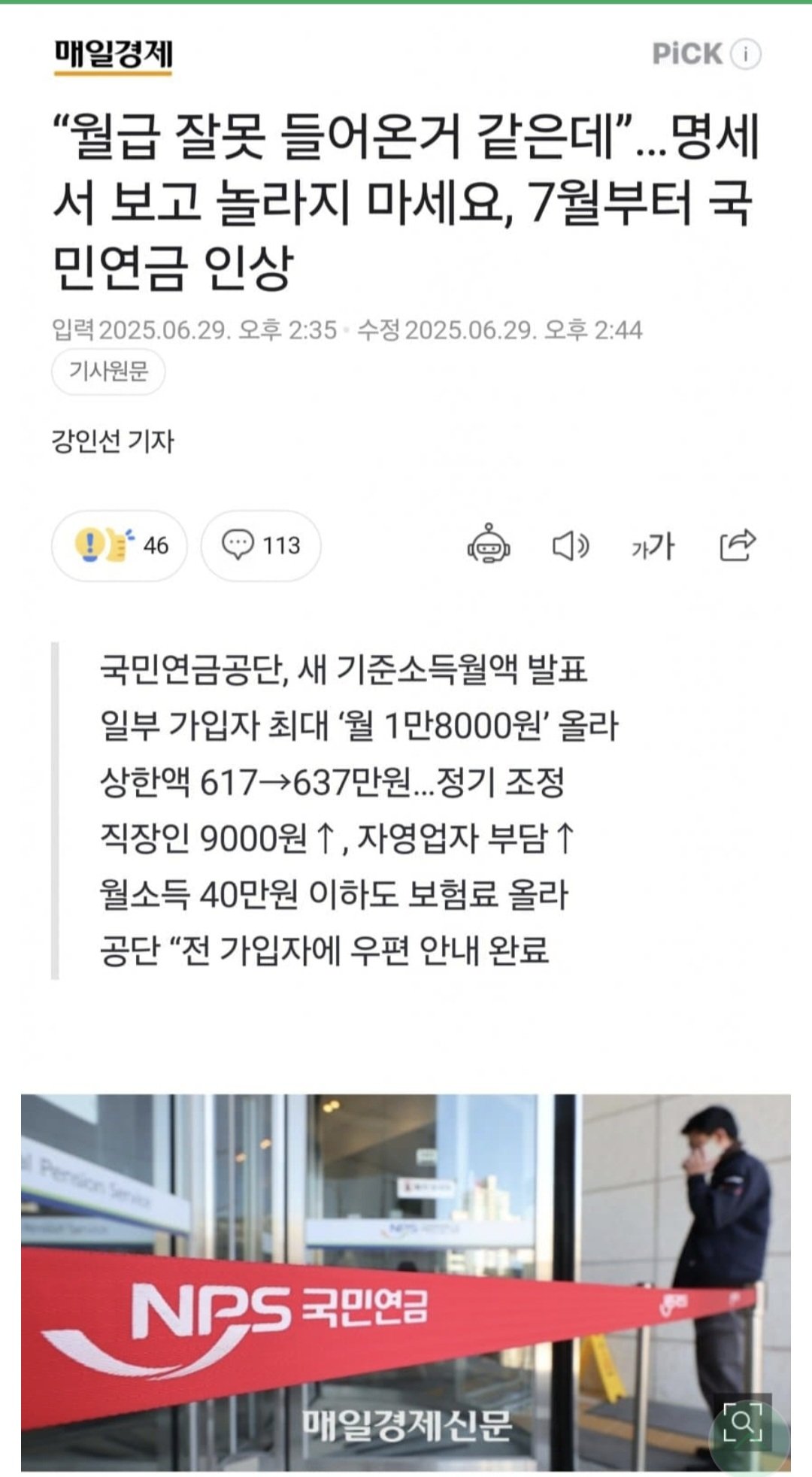
Task: Open the 매일경제 publisher page
Action: pyautogui.click(x=113, y=55)
